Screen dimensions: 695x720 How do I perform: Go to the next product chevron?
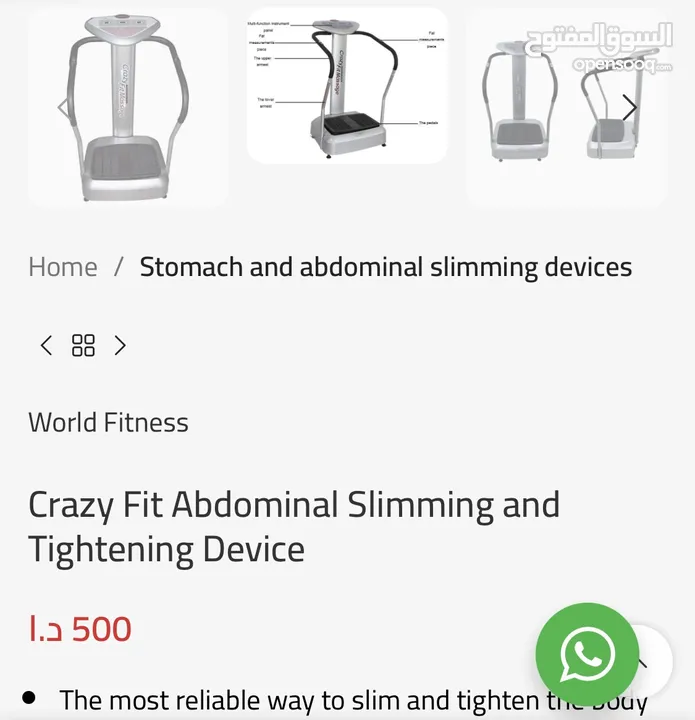(x=120, y=346)
